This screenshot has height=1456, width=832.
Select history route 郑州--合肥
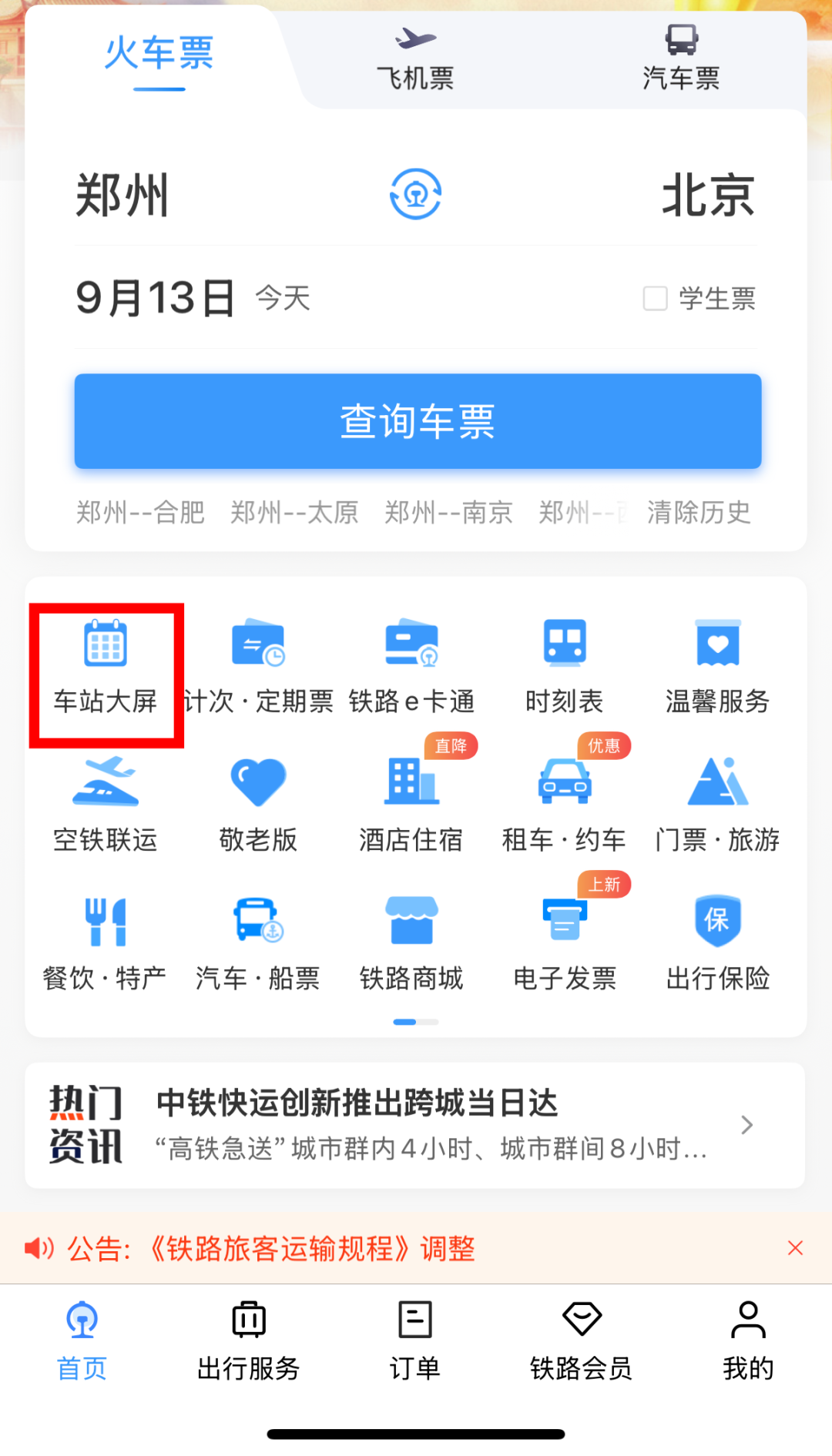click(x=140, y=512)
